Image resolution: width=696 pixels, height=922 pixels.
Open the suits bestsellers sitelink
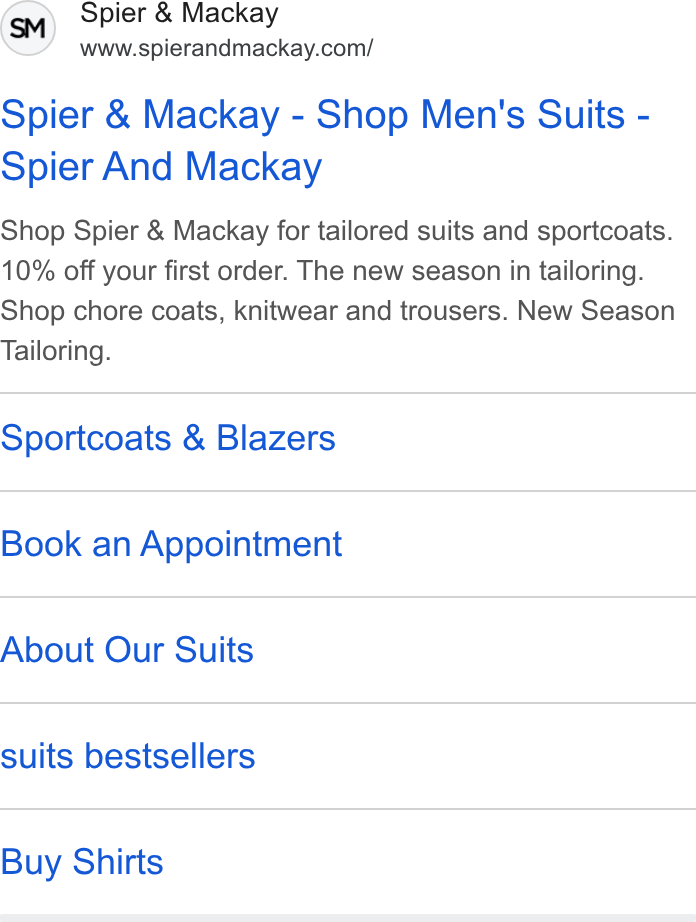coord(128,756)
